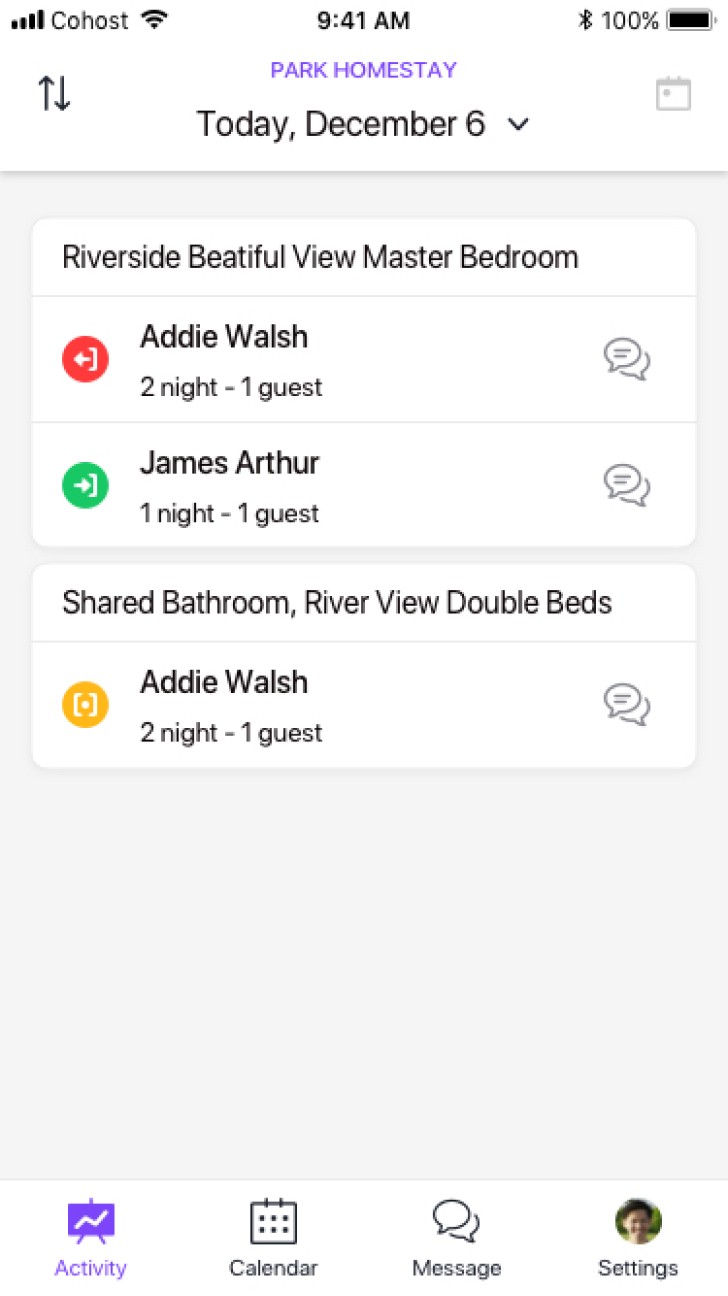This screenshot has height=1296, width=728.
Task: Switch to the Message tab
Action: 456,1238
